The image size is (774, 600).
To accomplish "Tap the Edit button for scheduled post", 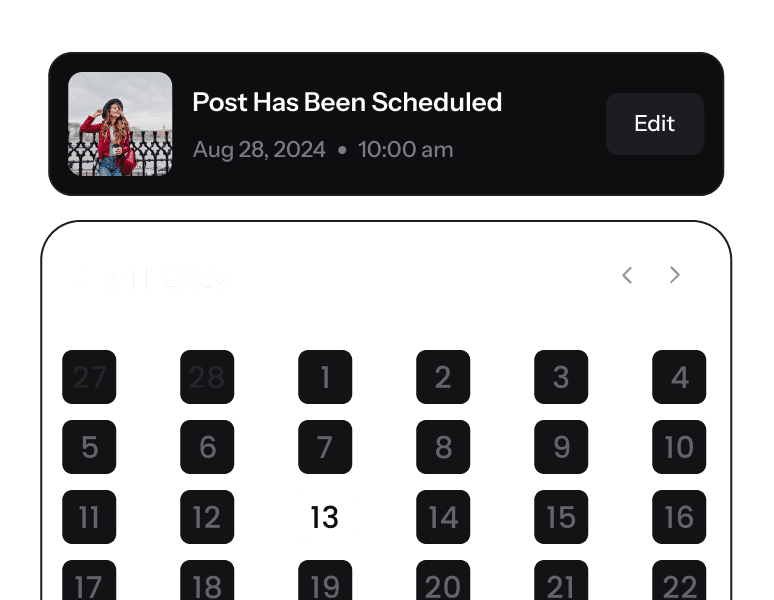I will point(655,124).
